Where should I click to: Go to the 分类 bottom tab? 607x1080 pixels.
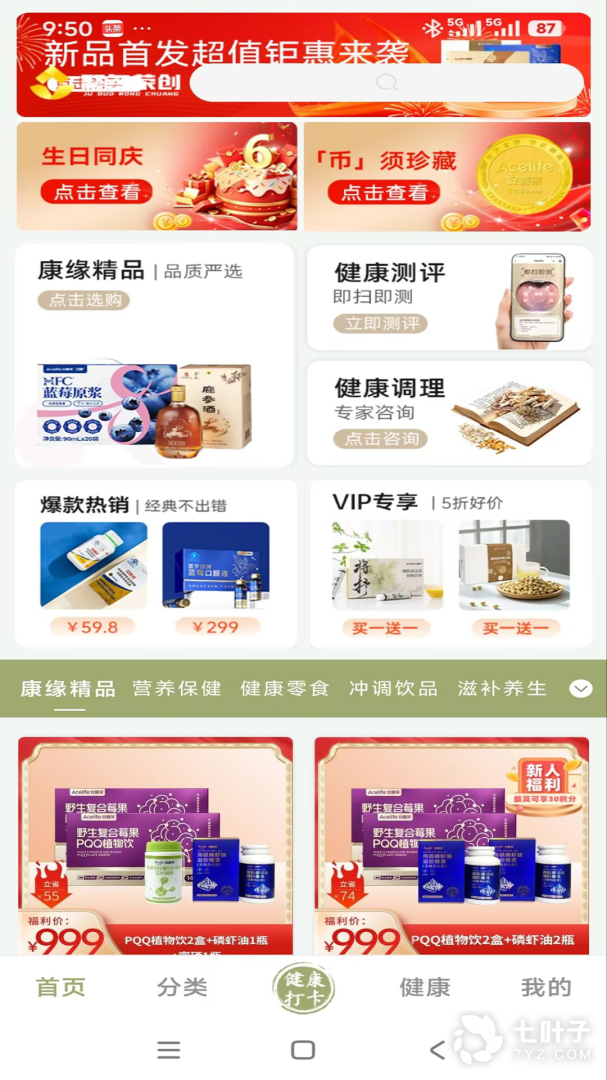(x=182, y=987)
